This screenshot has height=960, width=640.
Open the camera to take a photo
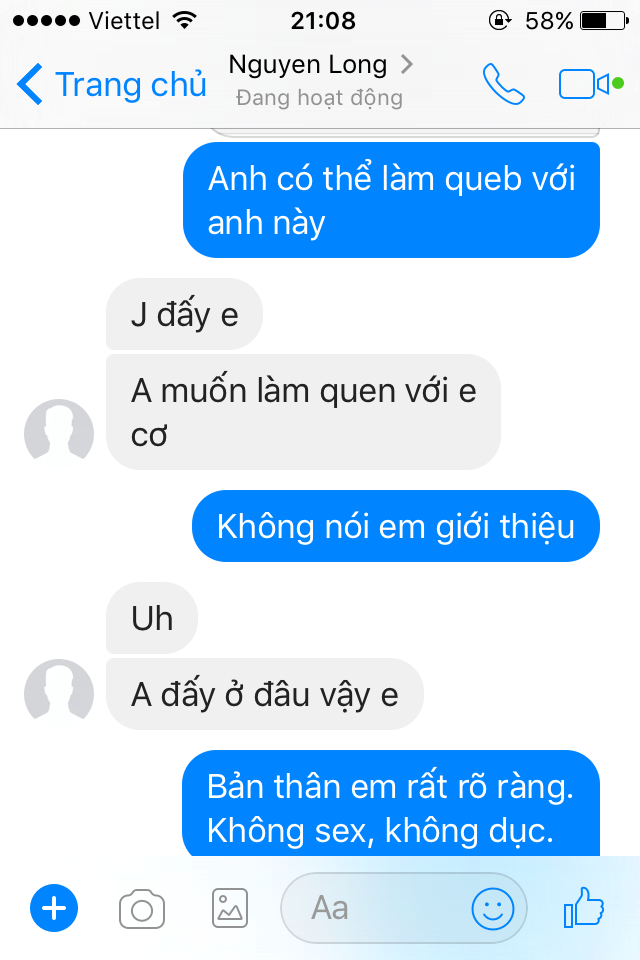coord(142,909)
